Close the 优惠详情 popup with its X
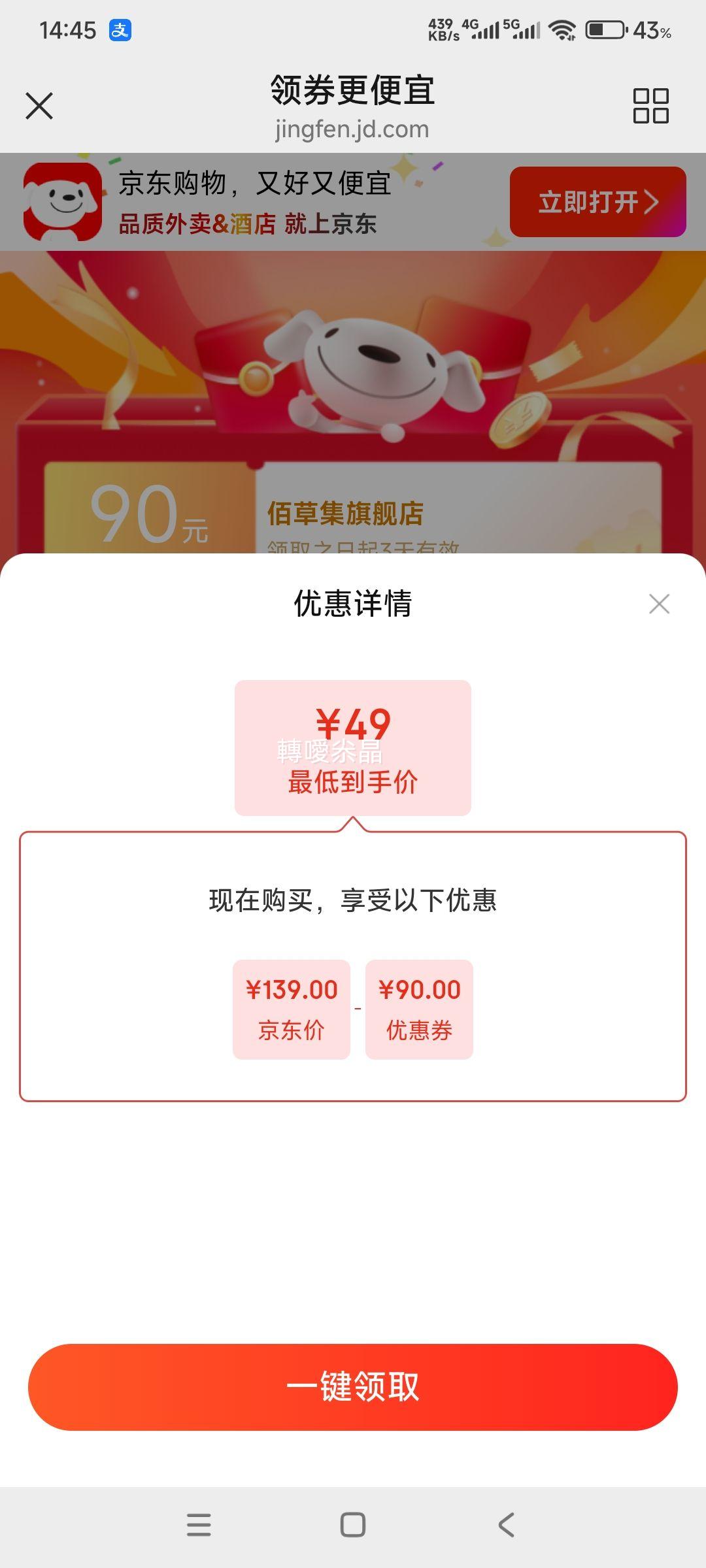Image resolution: width=706 pixels, height=1568 pixels. (x=660, y=604)
